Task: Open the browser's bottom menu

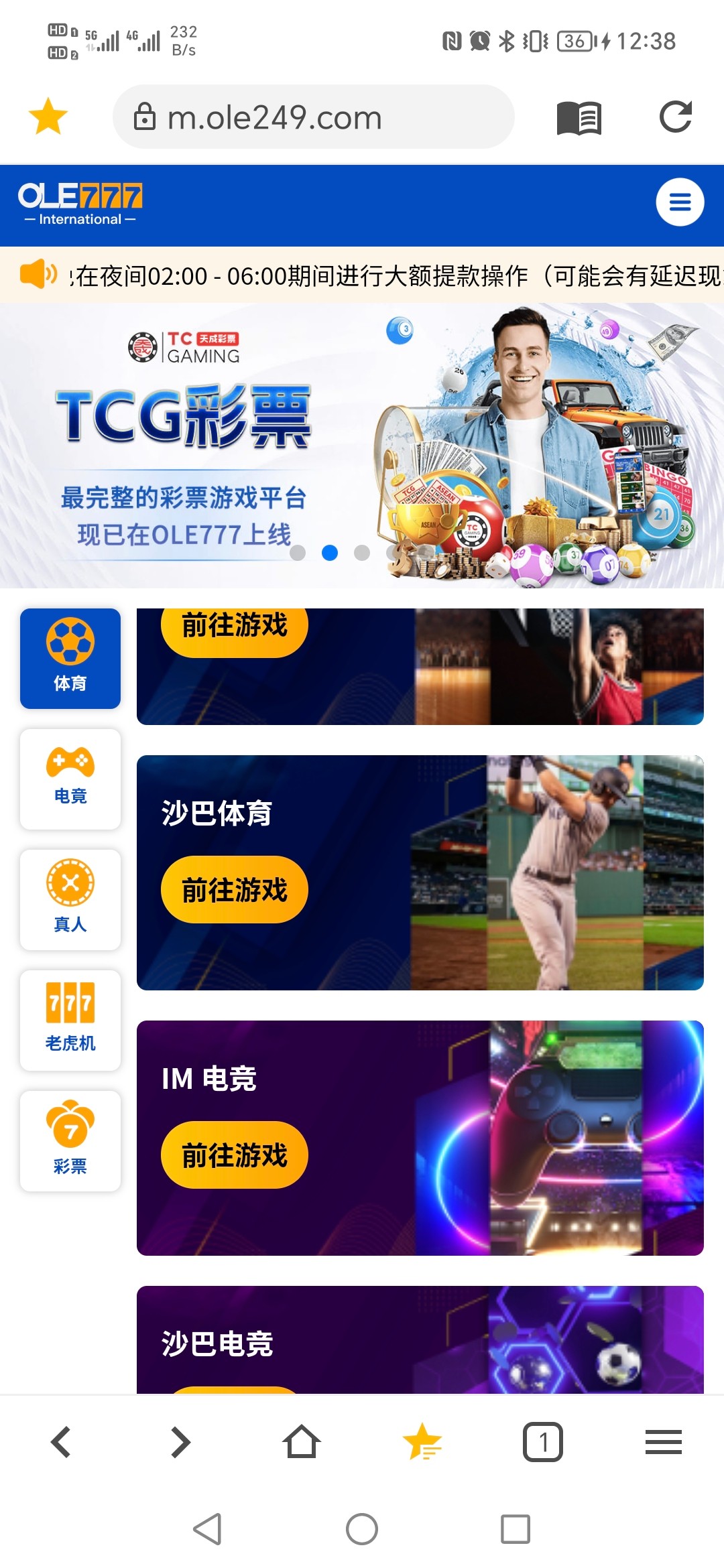Action: pyautogui.click(x=663, y=1442)
